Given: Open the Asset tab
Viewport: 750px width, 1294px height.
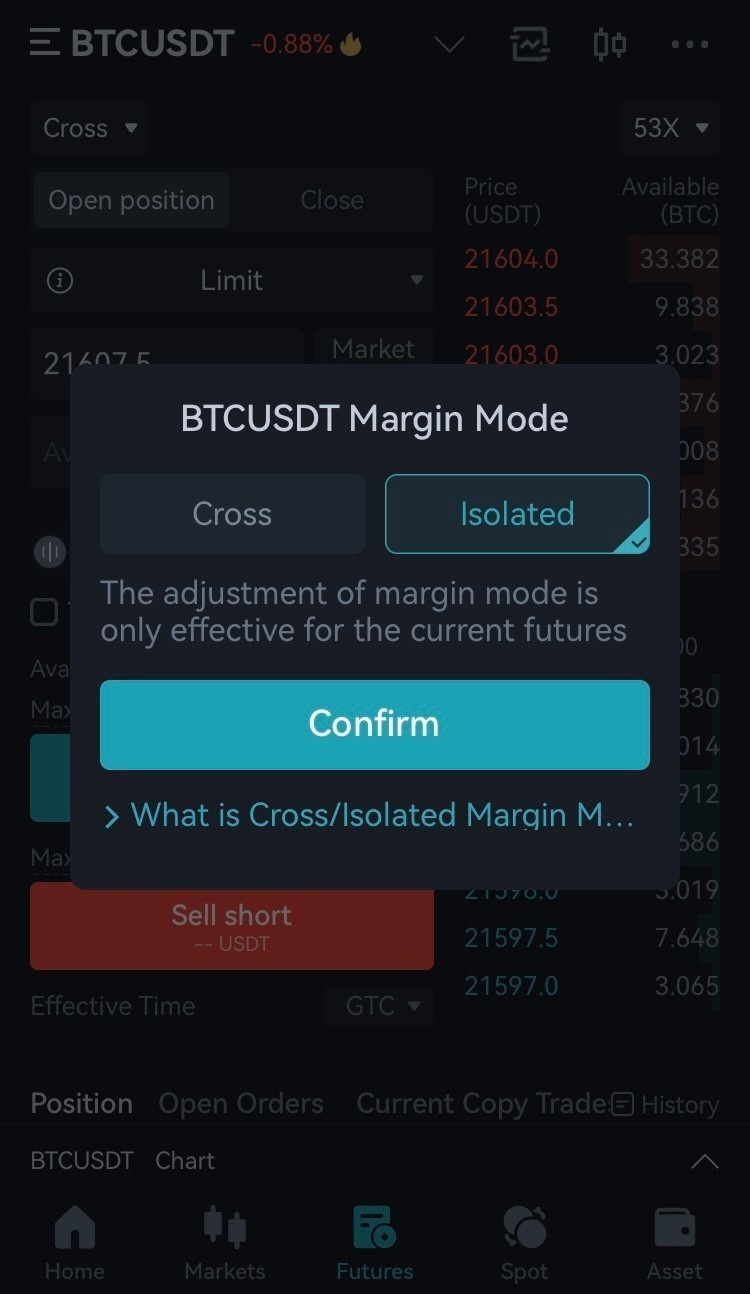Looking at the screenshot, I should (x=674, y=1242).
